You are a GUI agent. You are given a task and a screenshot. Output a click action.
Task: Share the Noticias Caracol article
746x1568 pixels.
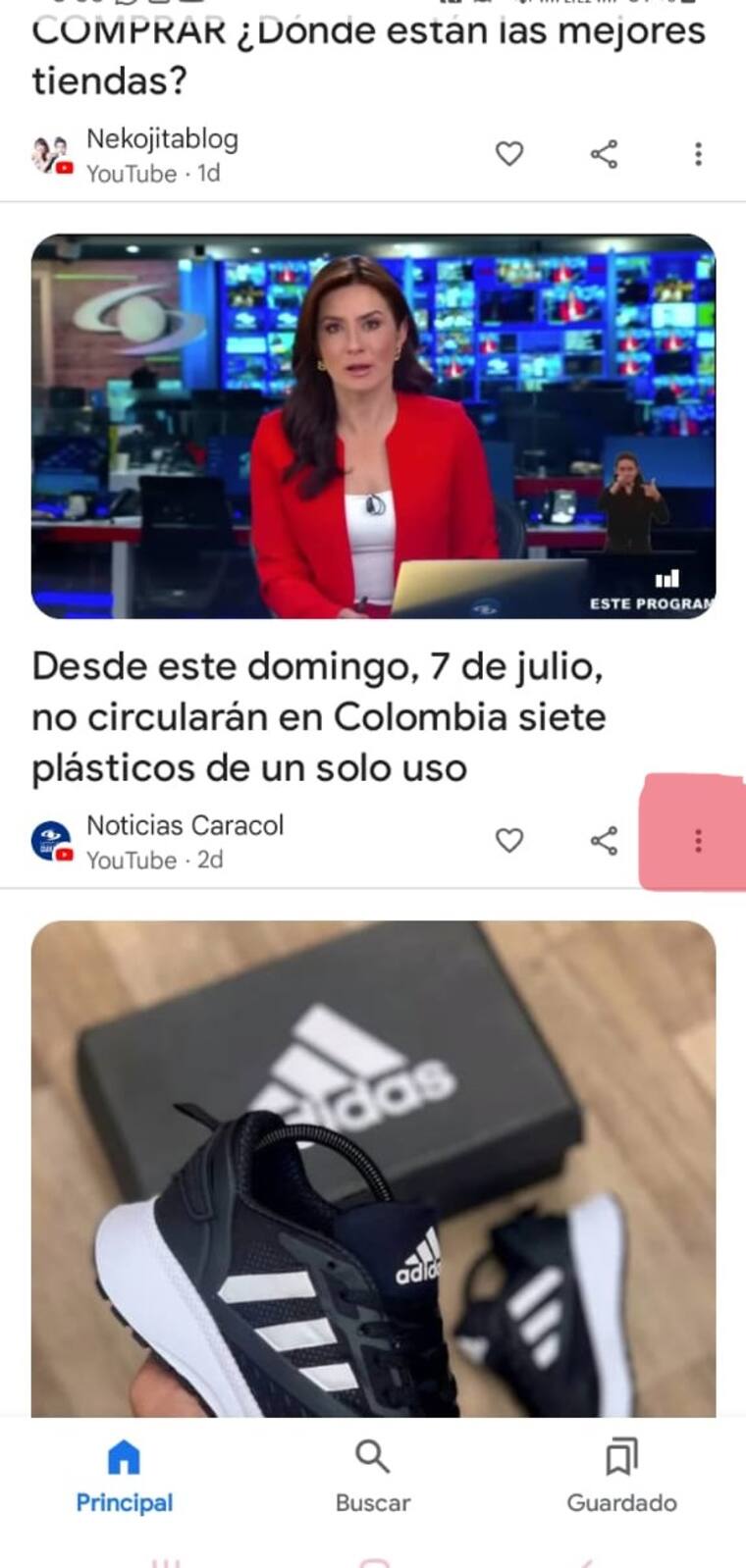(604, 841)
